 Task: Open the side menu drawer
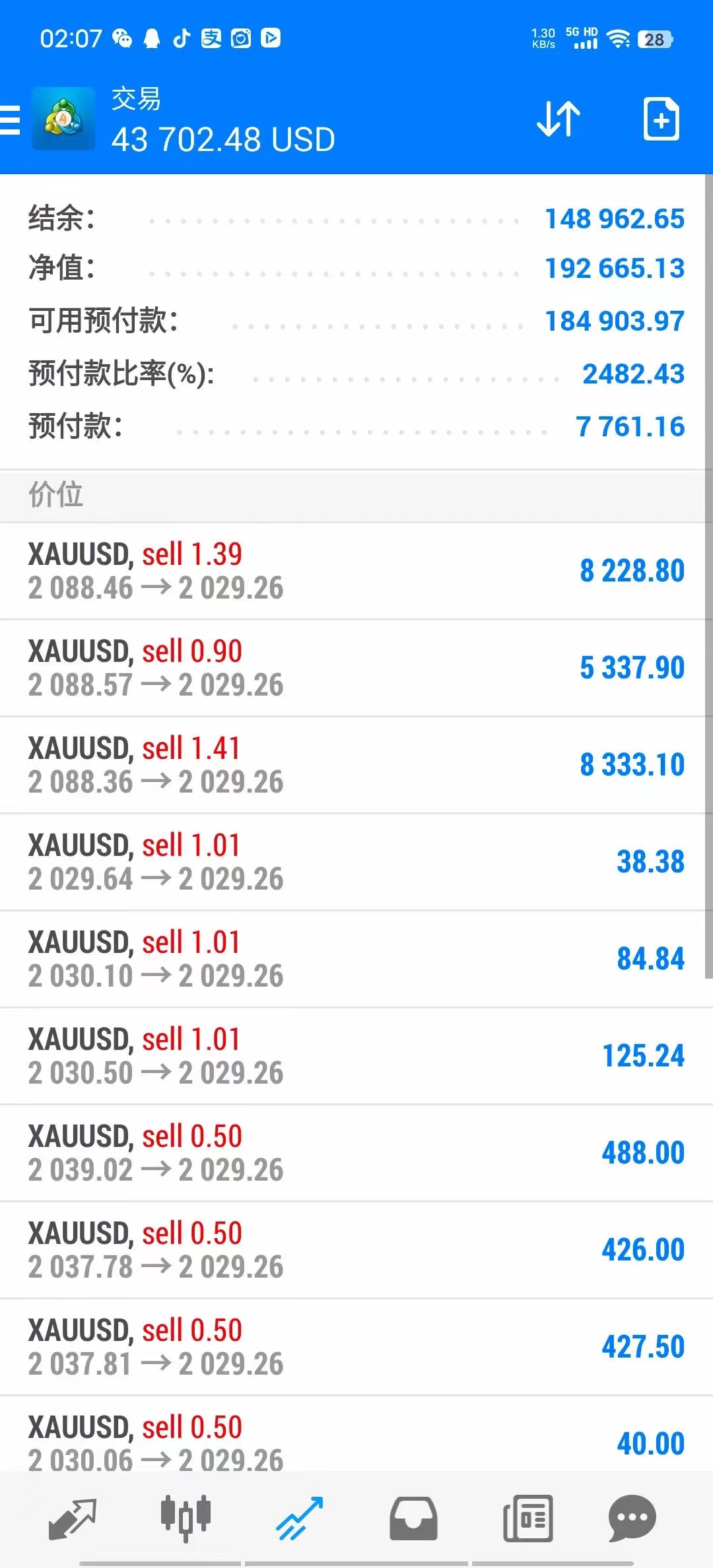point(10,119)
